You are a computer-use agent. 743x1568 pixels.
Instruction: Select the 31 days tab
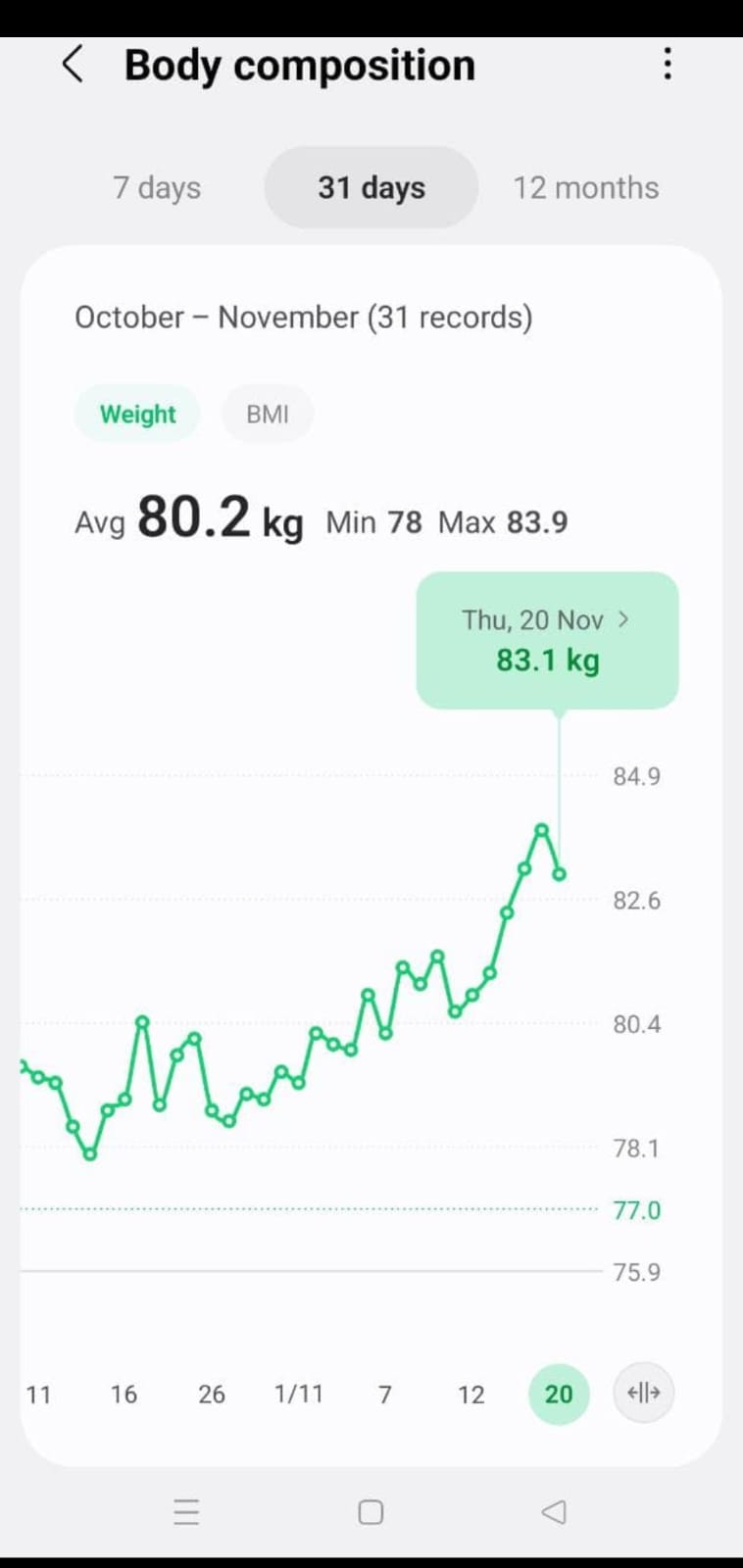coord(371,187)
